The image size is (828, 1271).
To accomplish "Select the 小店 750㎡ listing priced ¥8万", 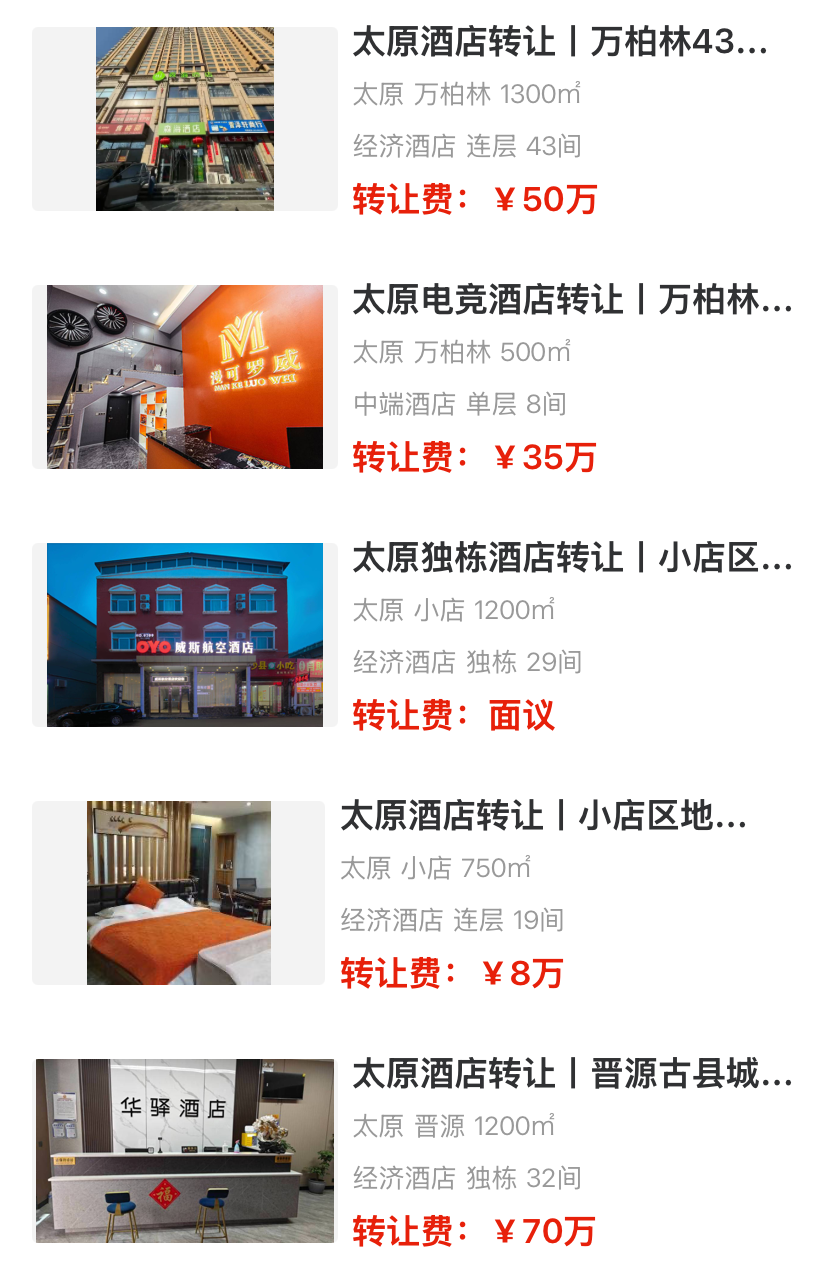I will tap(543, 817).
